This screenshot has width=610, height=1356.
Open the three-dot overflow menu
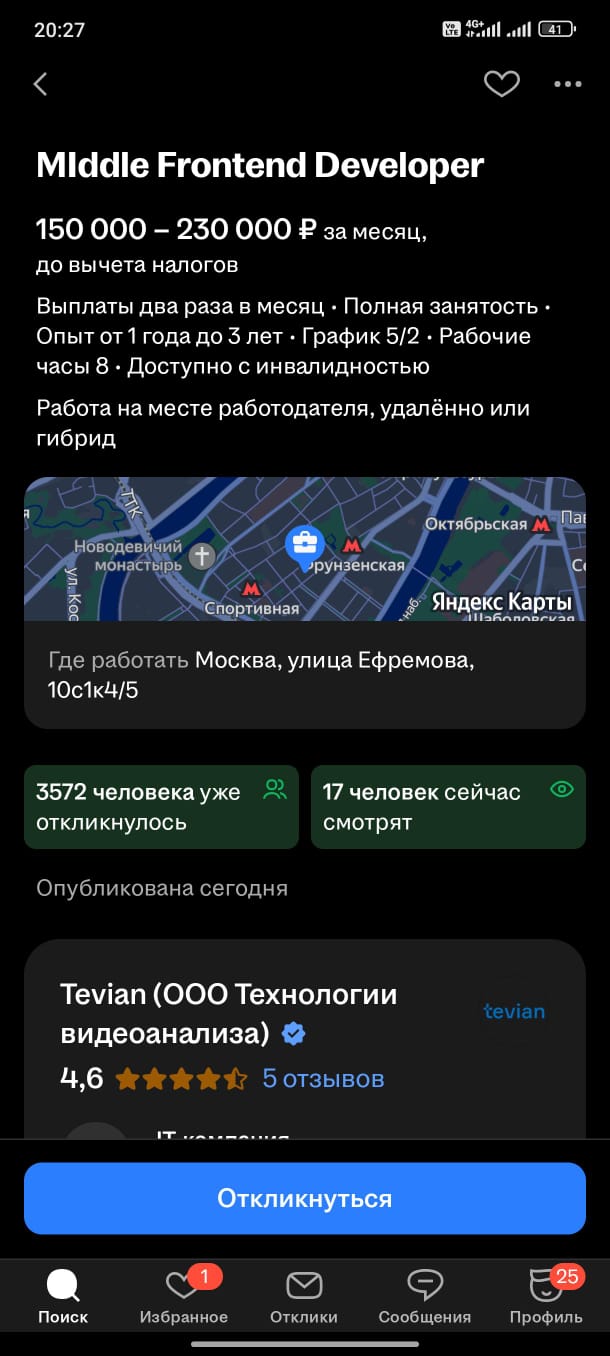567,84
